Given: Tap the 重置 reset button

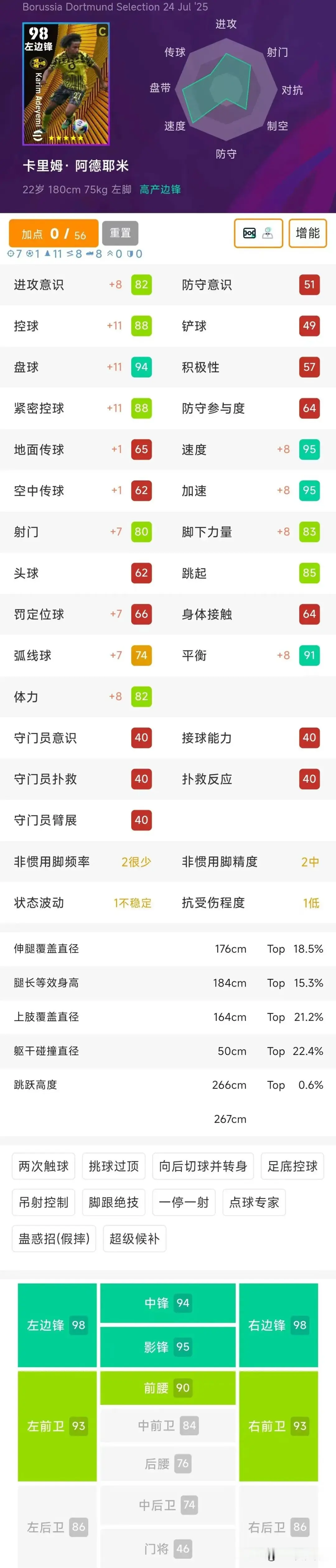Looking at the screenshot, I should 120,233.
